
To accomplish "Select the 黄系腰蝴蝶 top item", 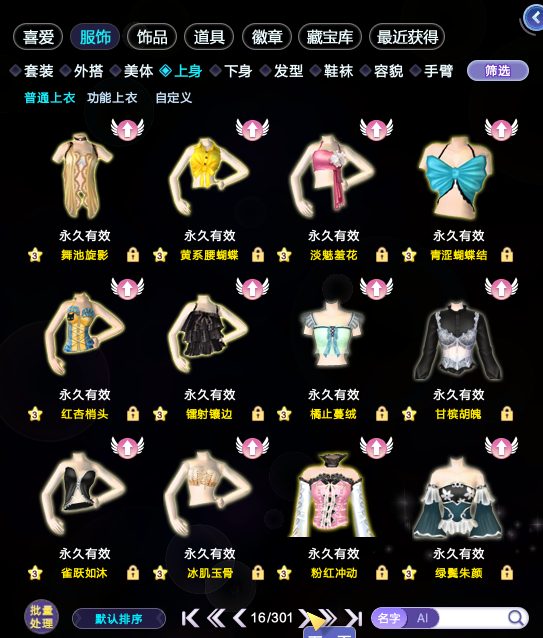I will click(209, 178).
